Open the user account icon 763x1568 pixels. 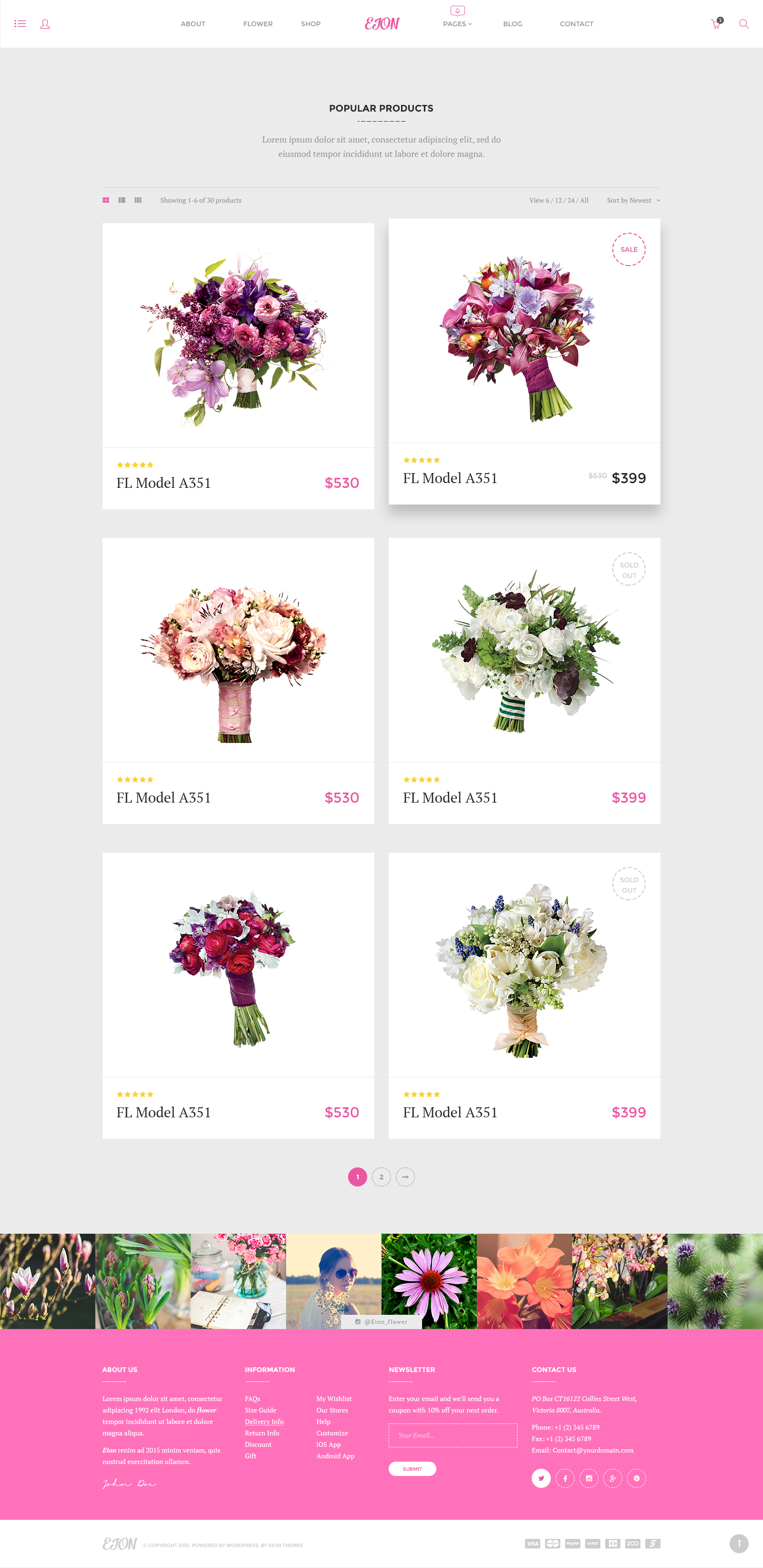click(45, 24)
